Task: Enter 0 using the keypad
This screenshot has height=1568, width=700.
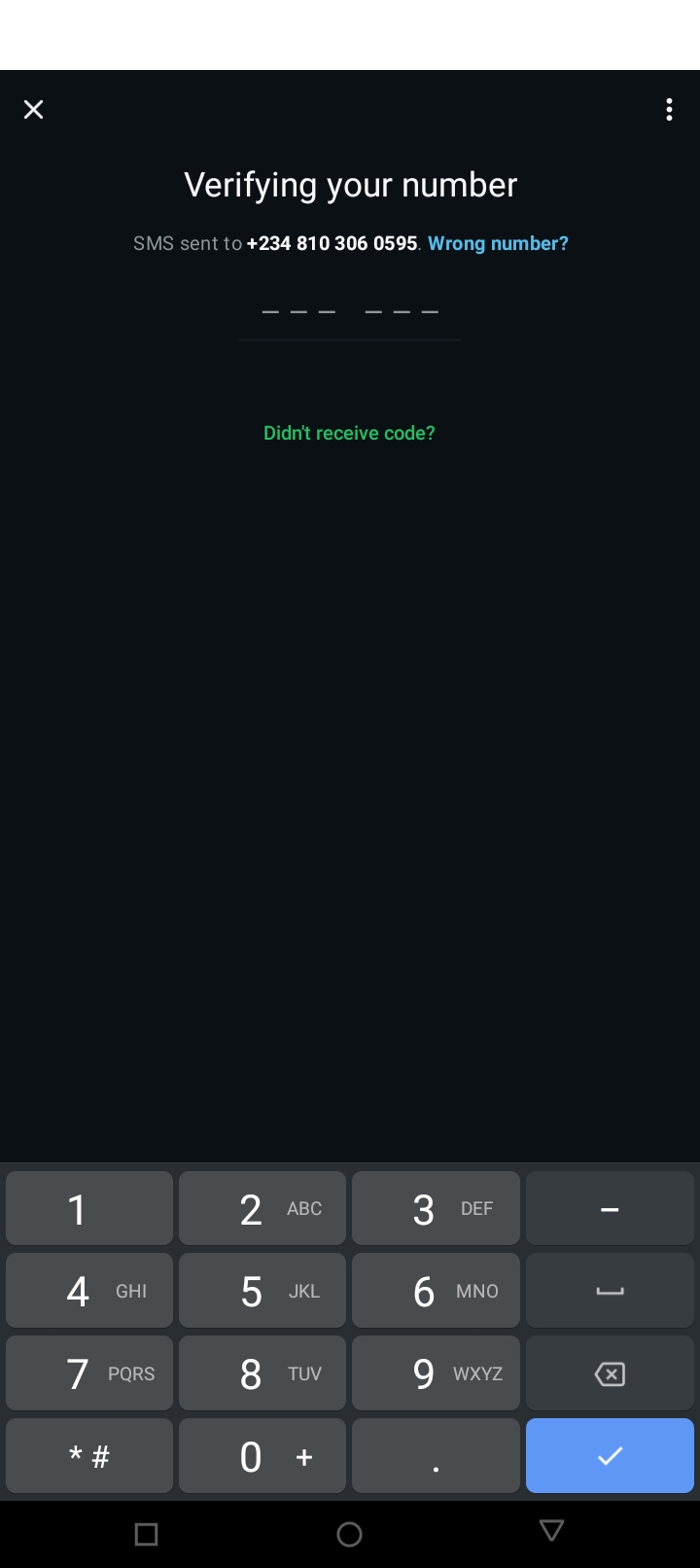Action: point(262,1456)
